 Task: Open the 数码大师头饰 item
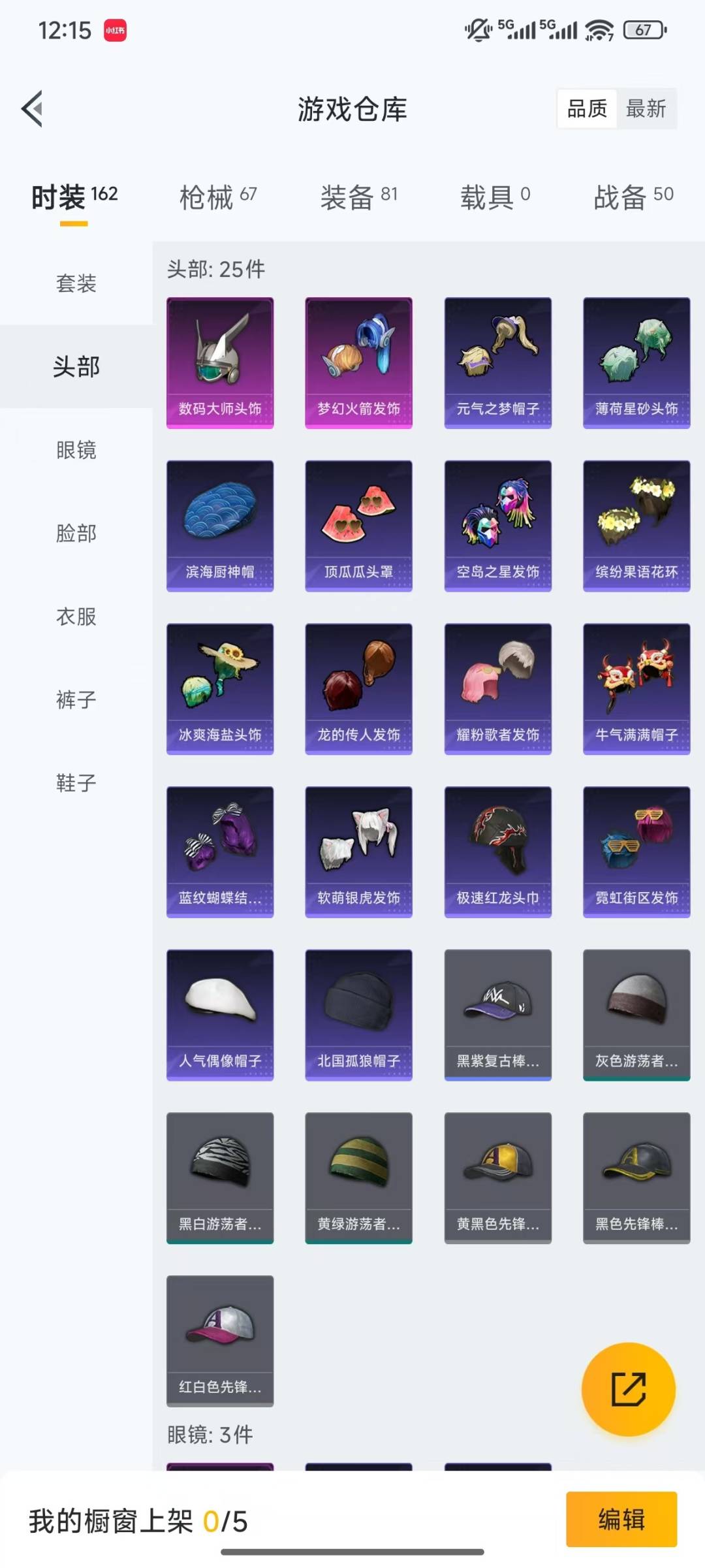pyautogui.click(x=220, y=362)
